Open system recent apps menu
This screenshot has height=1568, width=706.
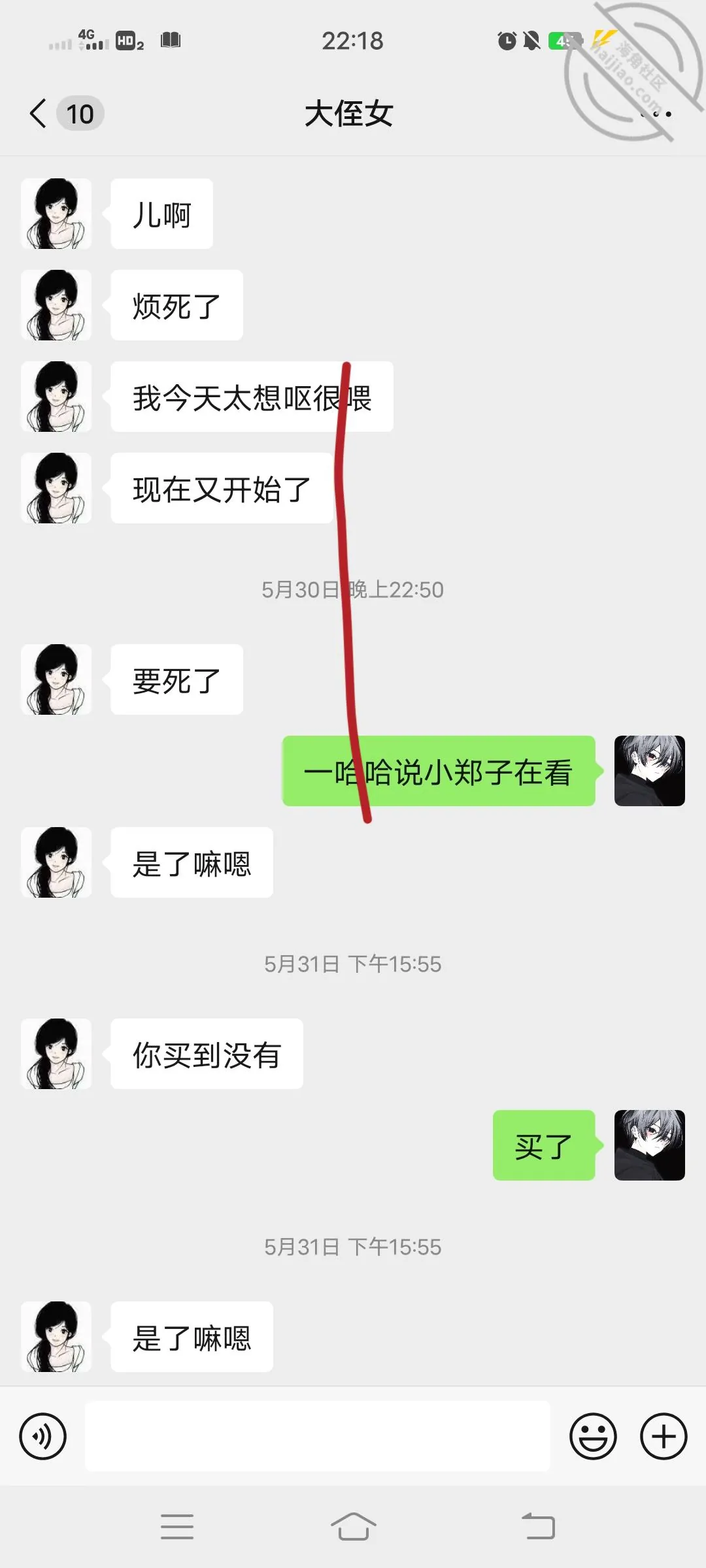[177, 1526]
